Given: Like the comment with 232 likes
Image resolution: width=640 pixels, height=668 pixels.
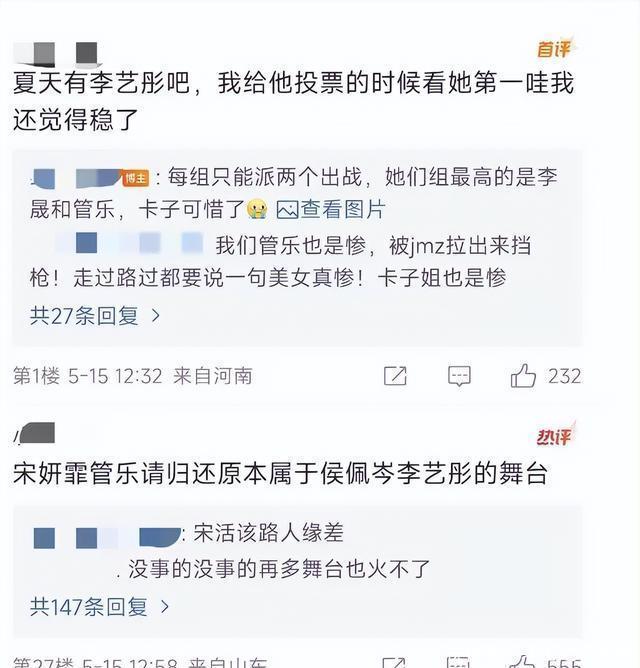Looking at the screenshot, I should (523, 376).
